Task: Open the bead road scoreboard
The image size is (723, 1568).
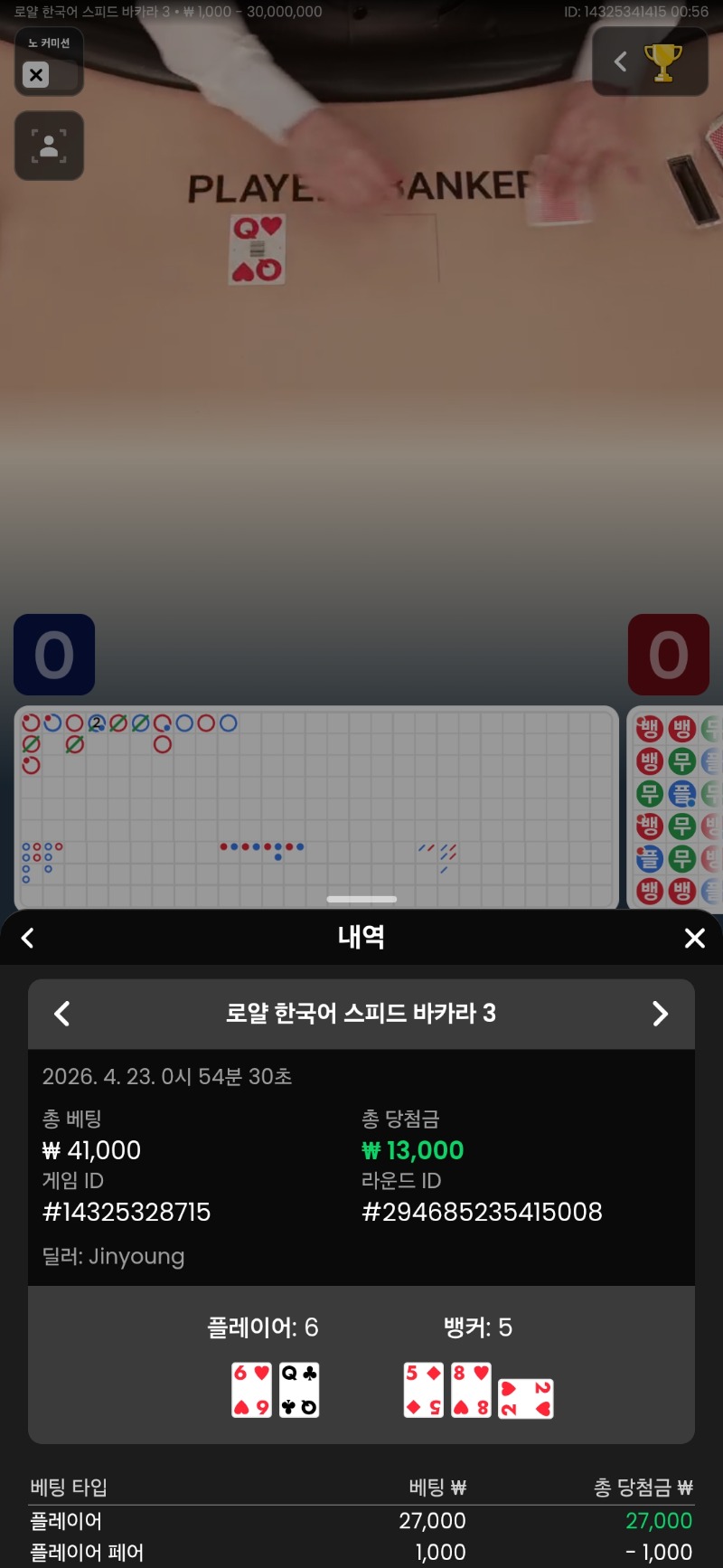Action: click(316, 807)
